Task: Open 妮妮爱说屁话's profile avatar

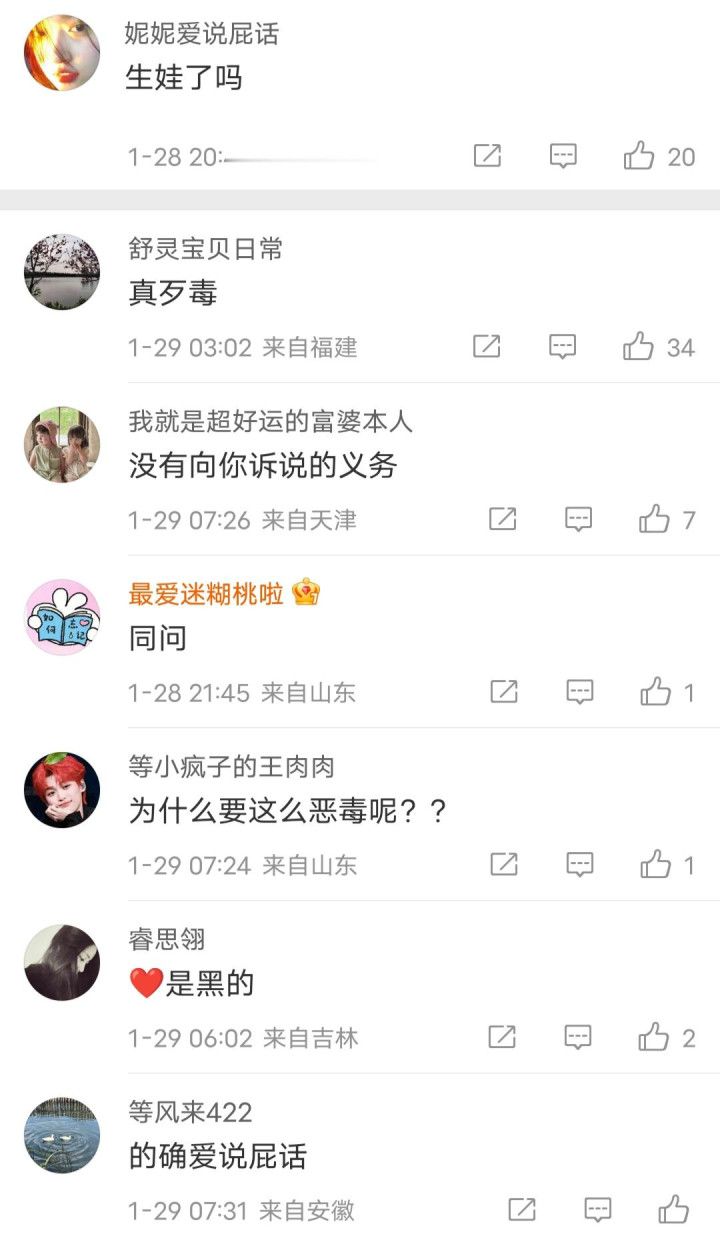Action: (x=62, y=52)
